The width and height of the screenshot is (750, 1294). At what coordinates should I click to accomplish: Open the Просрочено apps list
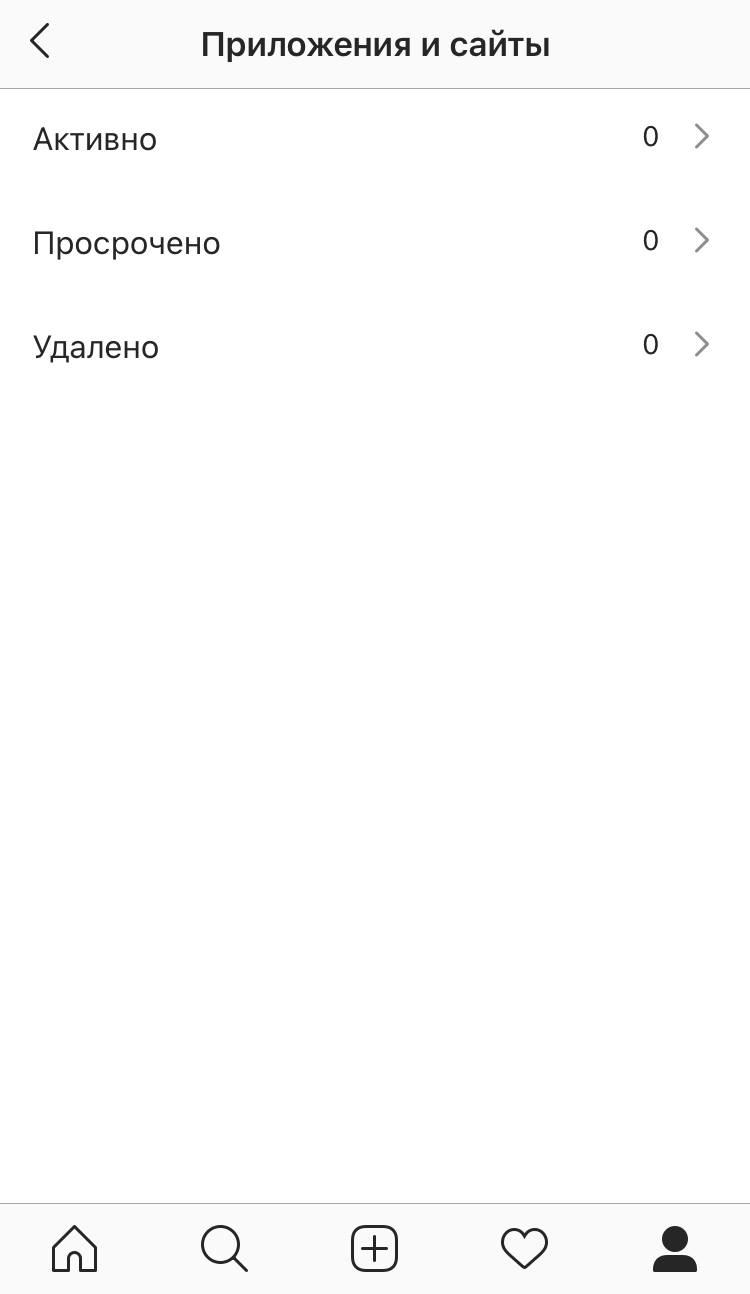point(375,242)
